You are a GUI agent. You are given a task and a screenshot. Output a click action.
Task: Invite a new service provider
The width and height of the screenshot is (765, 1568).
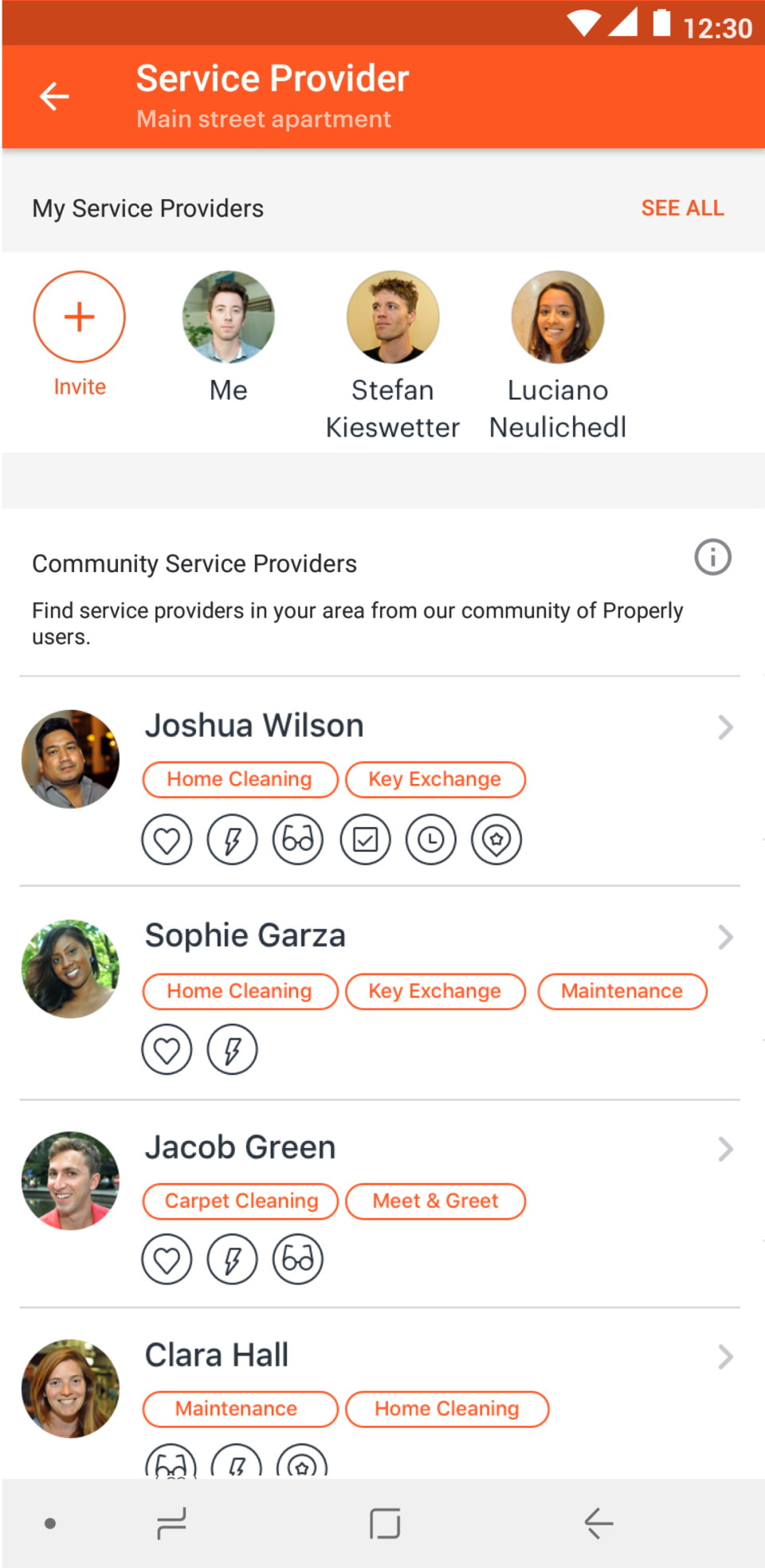tap(79, 317)
